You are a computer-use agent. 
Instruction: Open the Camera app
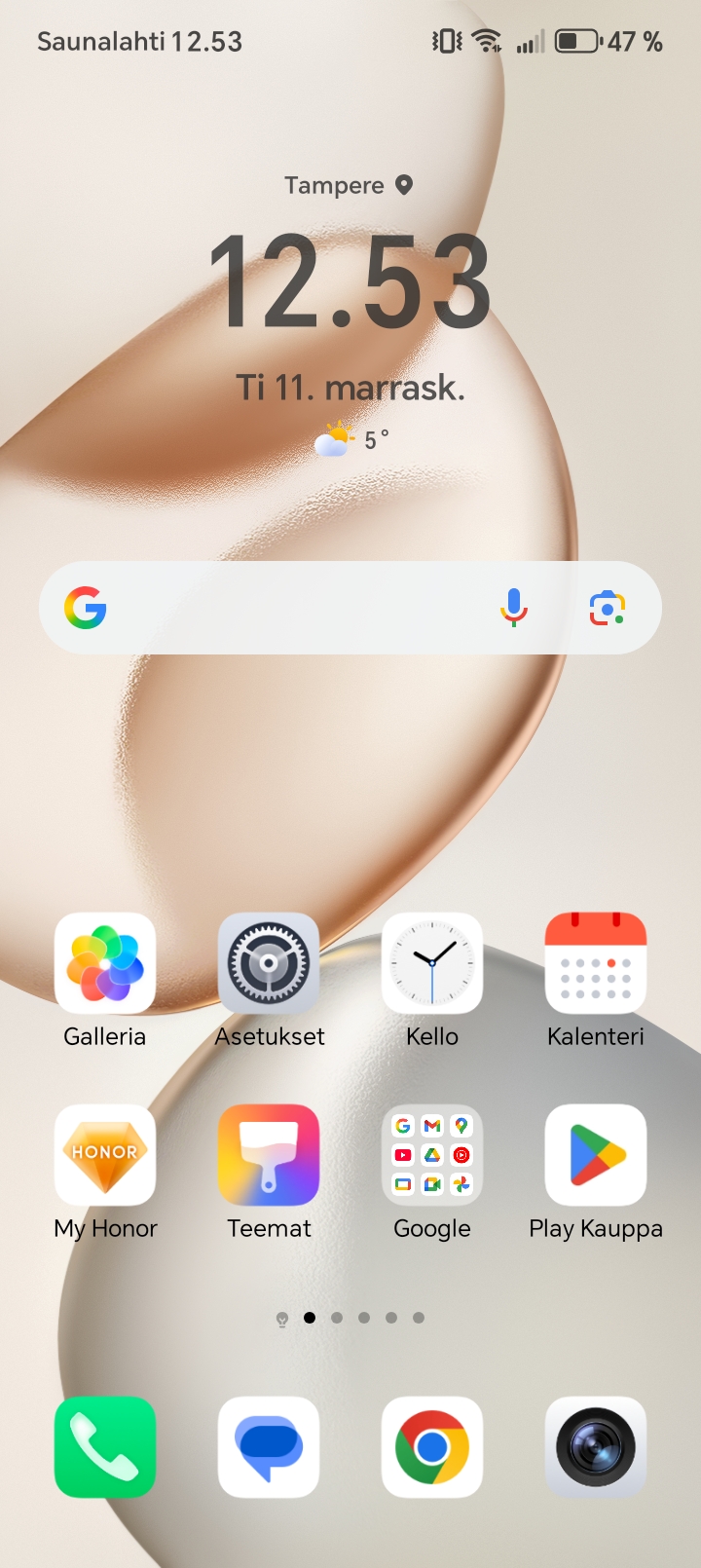(x=596, y=1447)
